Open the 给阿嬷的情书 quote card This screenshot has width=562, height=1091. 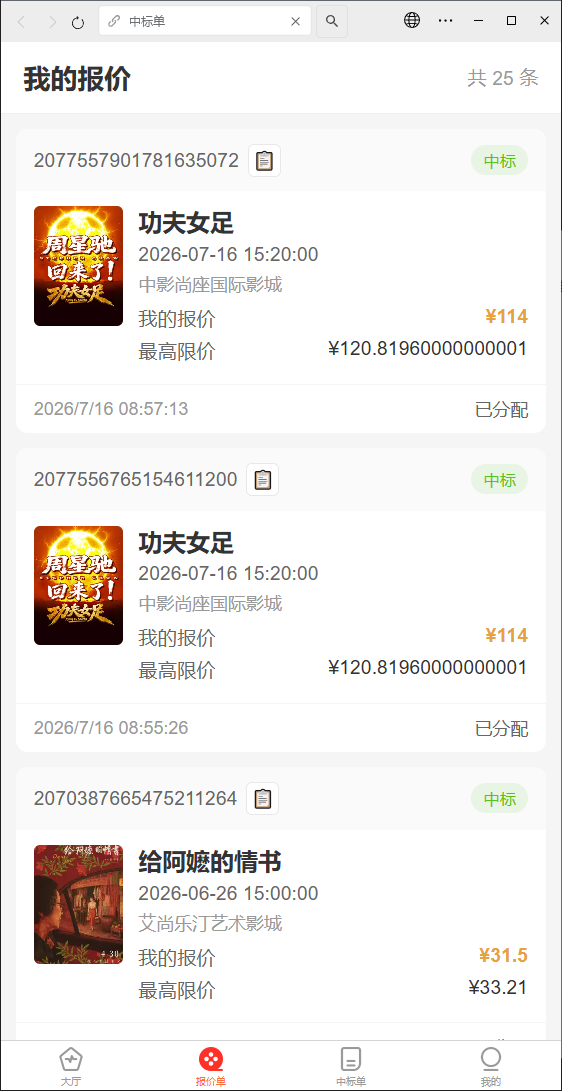pyautogui.click(x=281, y=903)
